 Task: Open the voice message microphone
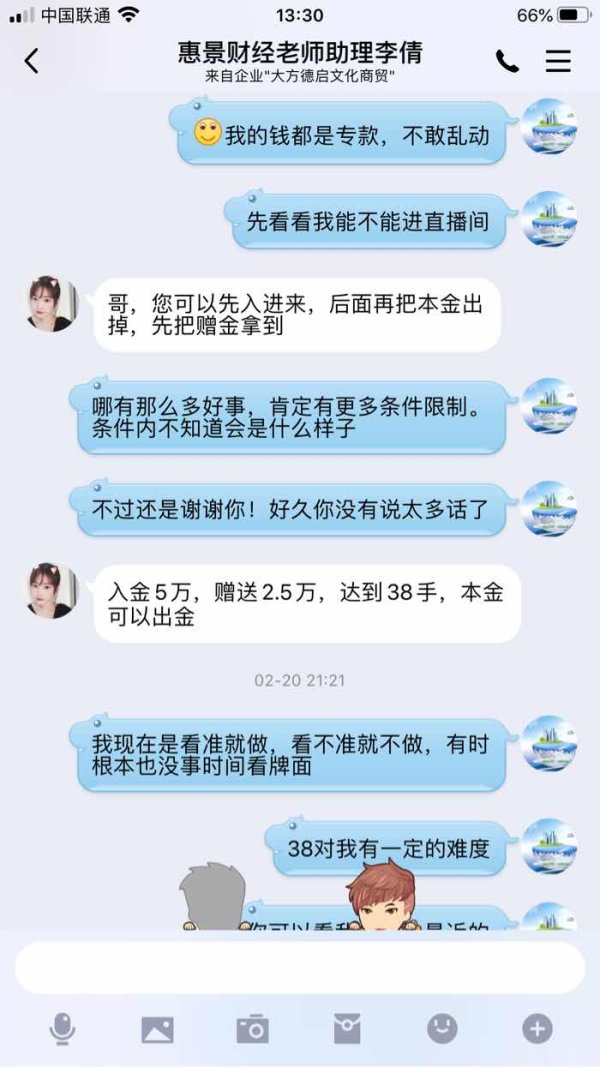62,1029
